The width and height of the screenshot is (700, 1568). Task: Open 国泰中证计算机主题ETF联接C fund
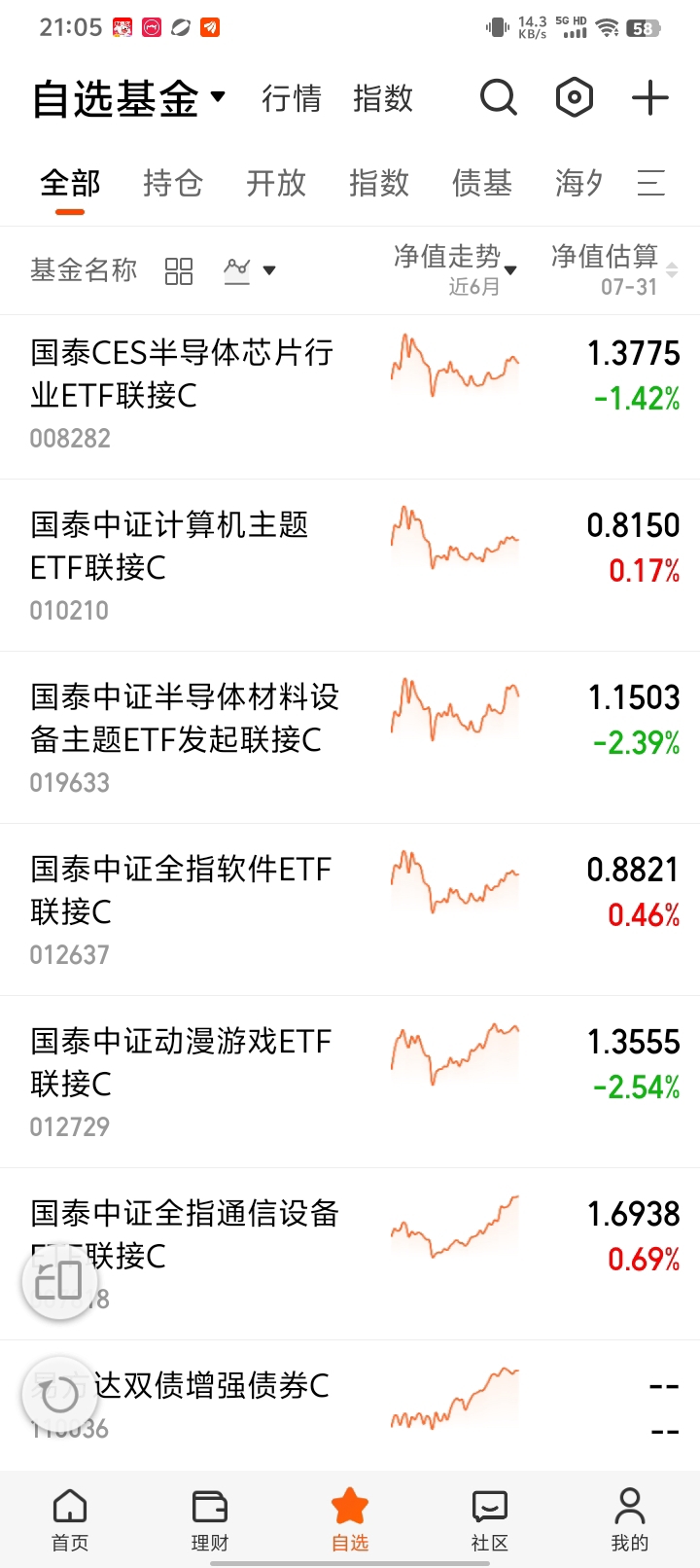coord(350,565)
